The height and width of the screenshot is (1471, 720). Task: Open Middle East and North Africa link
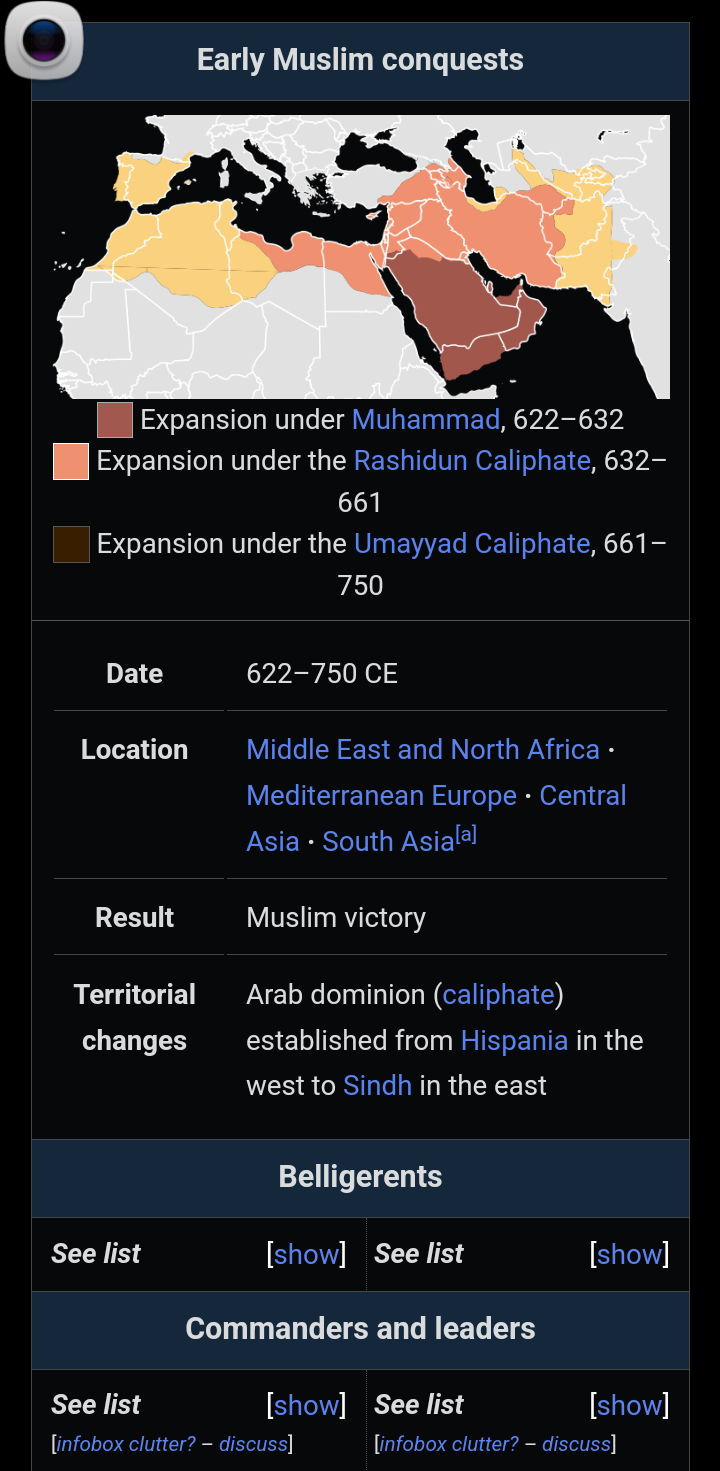[423, 749]
